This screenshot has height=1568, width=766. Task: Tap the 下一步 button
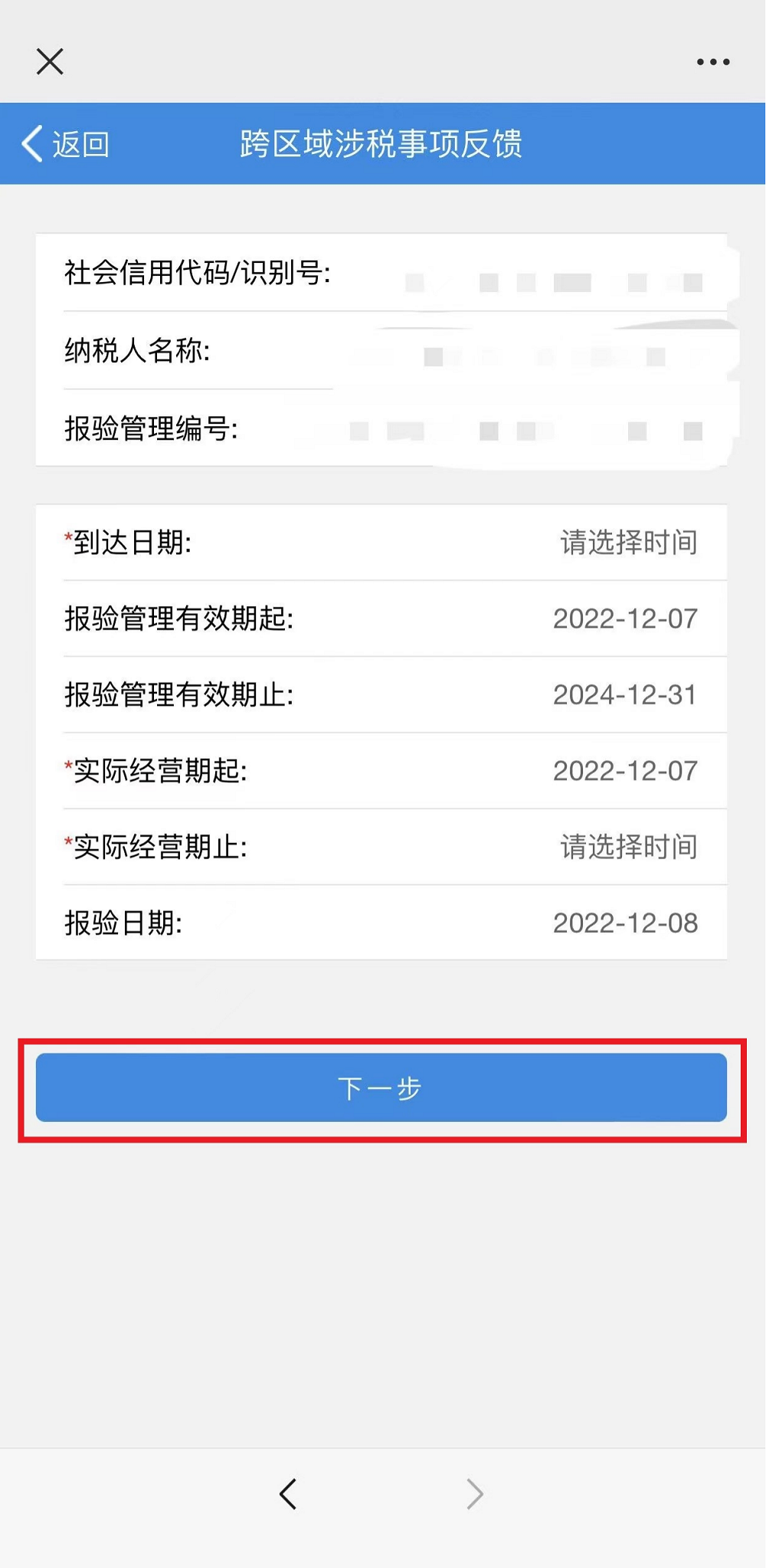click(x=381, y=1087)
